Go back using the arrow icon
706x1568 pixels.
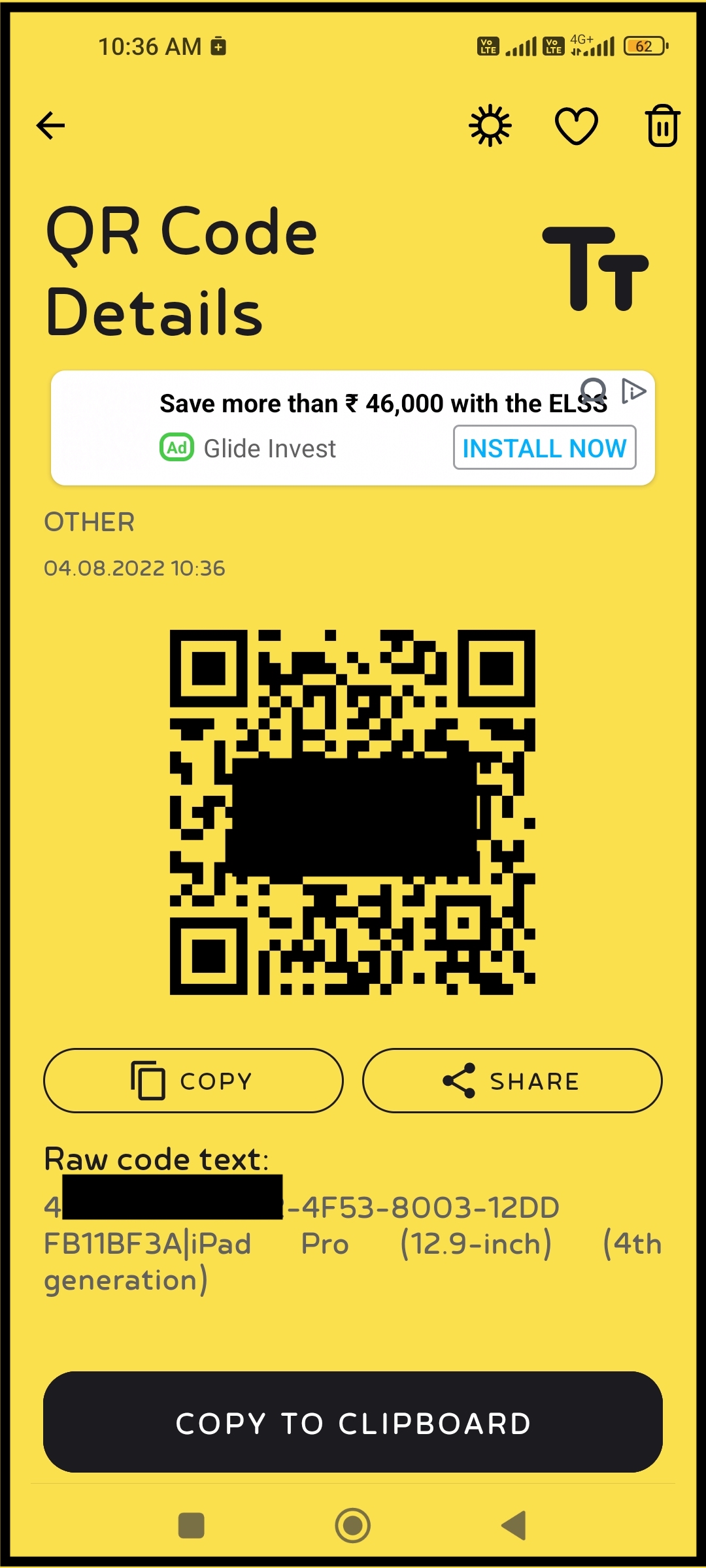(x=50, y=125)
